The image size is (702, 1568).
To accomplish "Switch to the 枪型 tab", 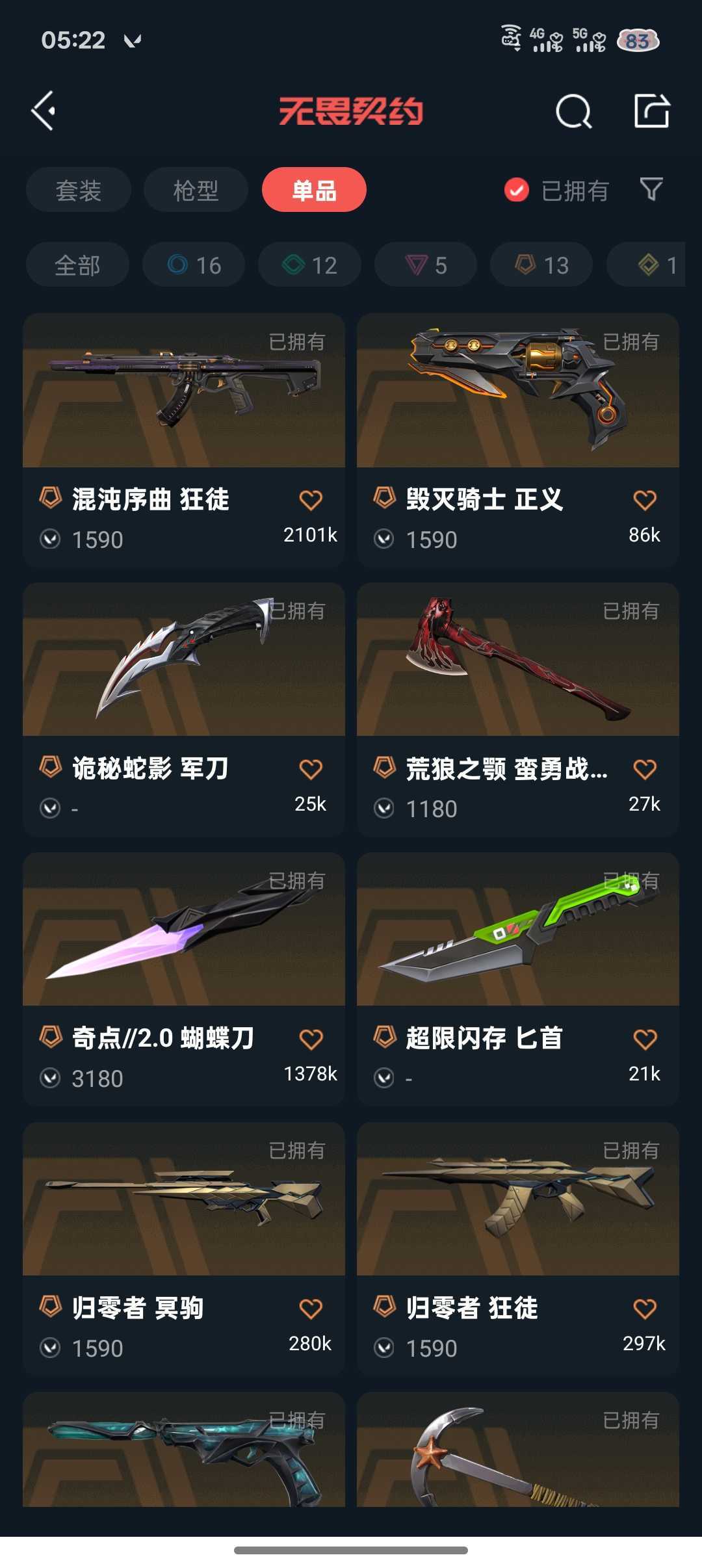I will click(x=196, y=190).
